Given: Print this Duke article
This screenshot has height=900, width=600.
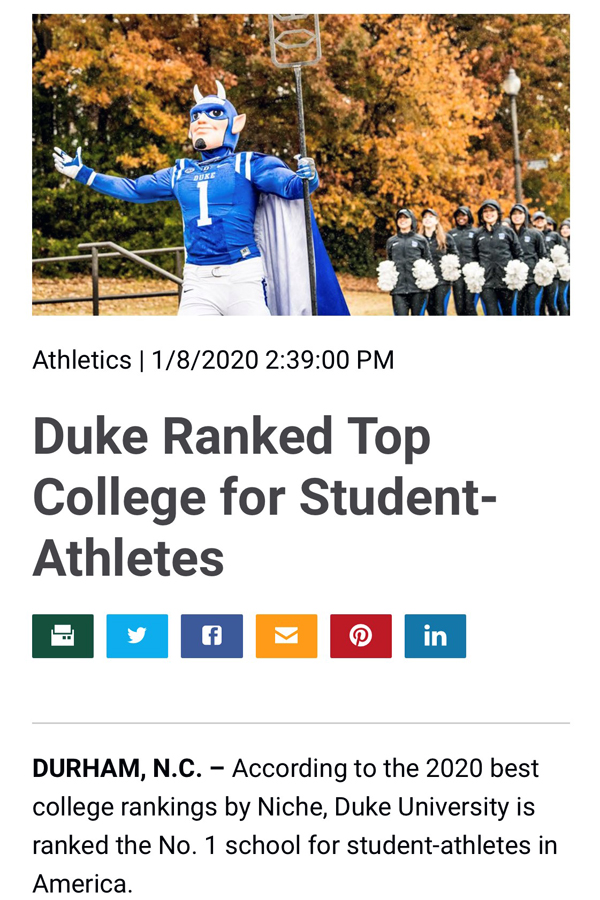Looking at the screenshot, I should (x=63, y=636).
